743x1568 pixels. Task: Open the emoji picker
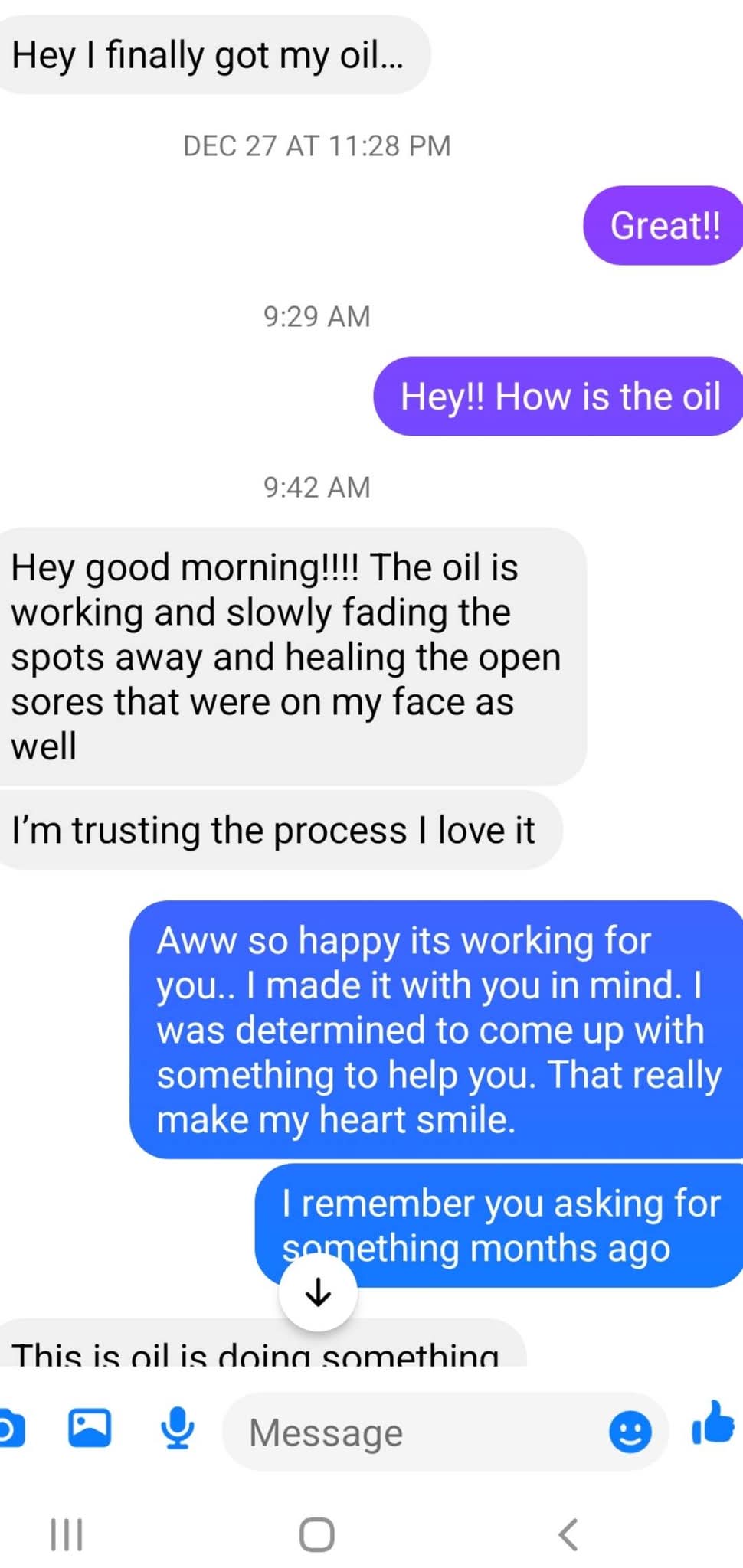click(x=630, y=1432)
